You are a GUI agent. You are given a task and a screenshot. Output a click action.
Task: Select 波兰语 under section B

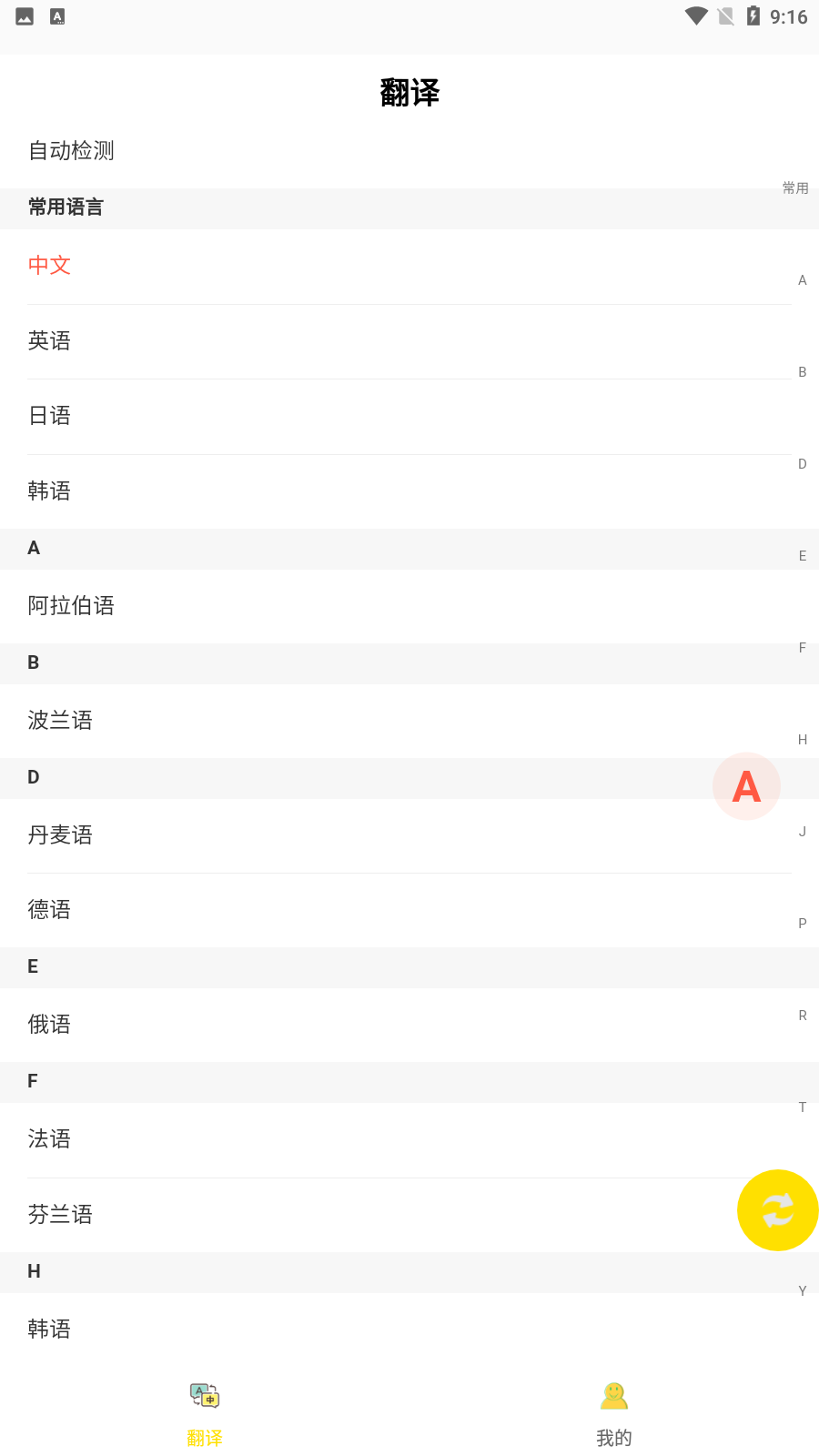[x=61, y=720]
